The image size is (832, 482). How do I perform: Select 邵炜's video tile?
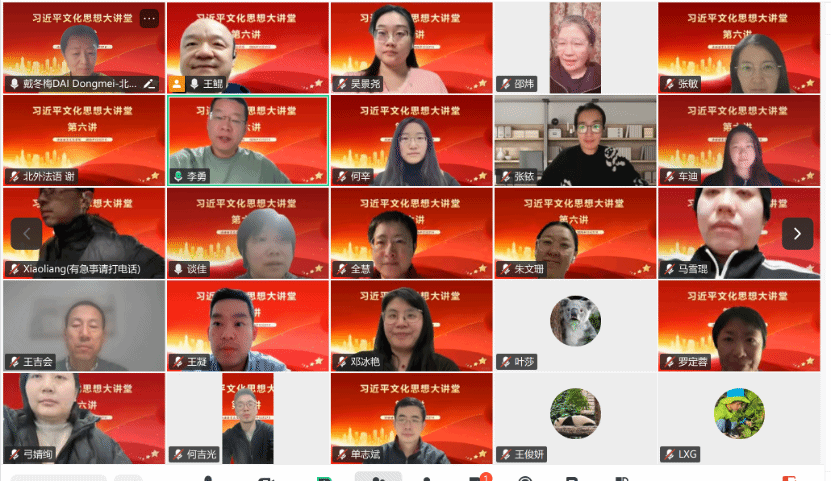575,47
